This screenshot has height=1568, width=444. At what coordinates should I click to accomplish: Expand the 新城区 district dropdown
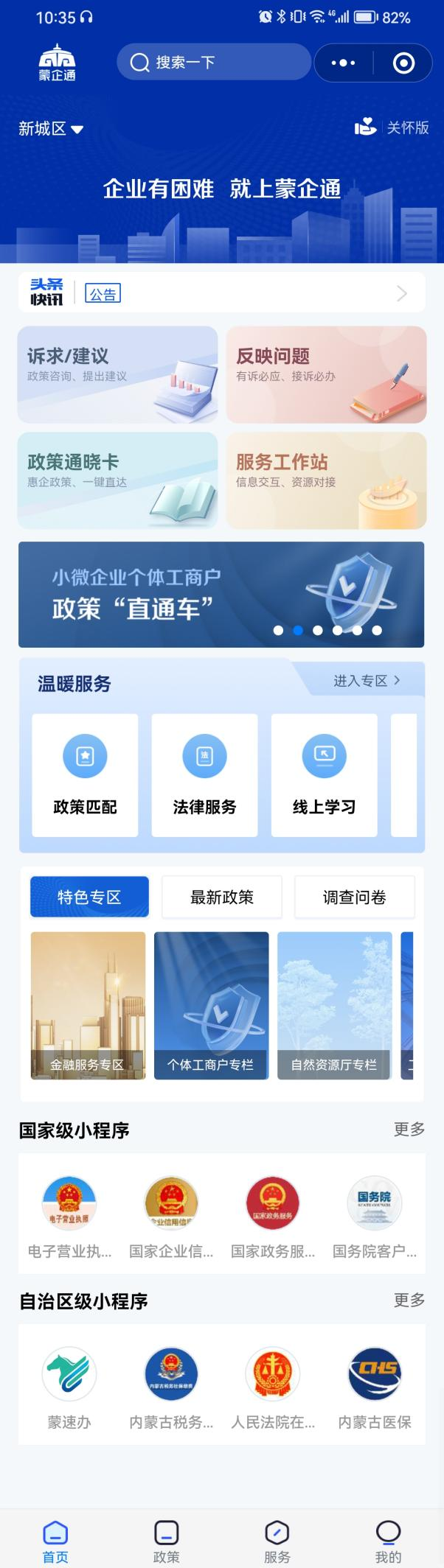(50, 129)
